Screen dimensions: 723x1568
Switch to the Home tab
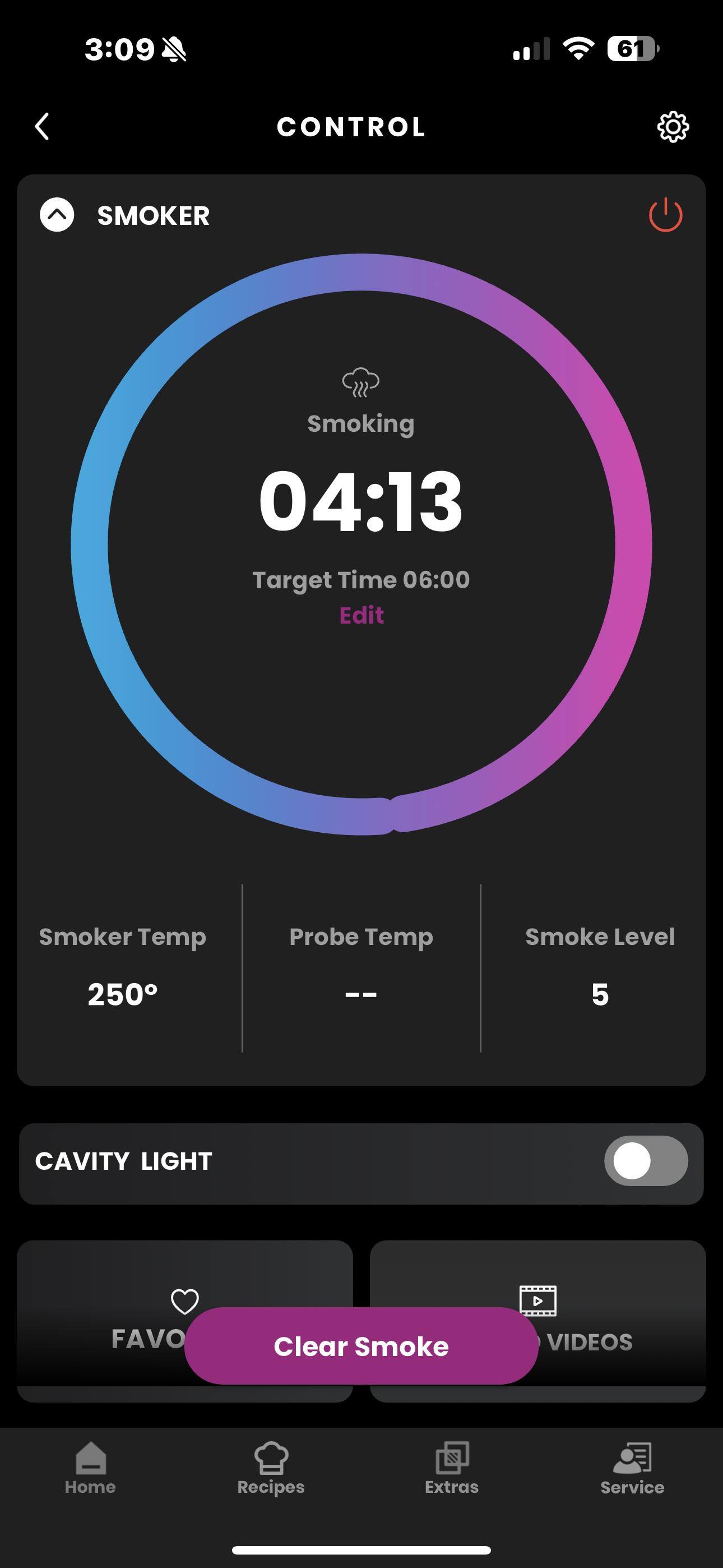click(x=90, y=1468)
